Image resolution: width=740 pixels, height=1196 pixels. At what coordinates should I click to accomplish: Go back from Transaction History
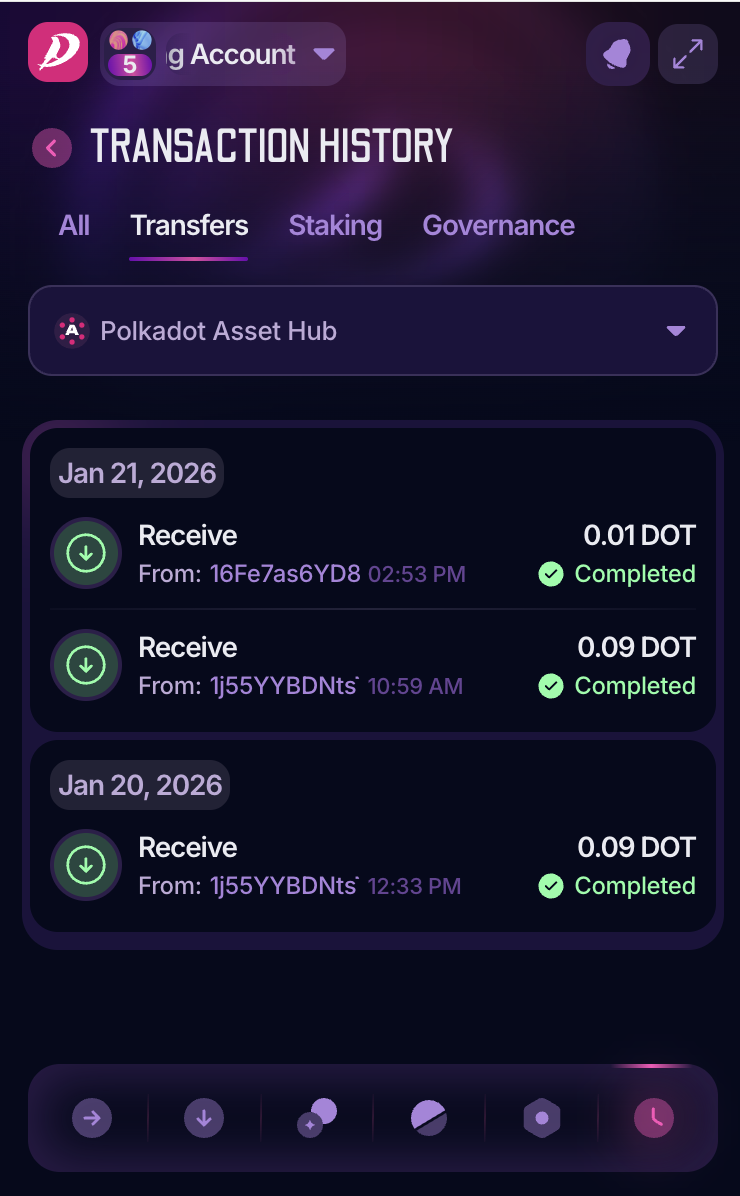[52, 147]
